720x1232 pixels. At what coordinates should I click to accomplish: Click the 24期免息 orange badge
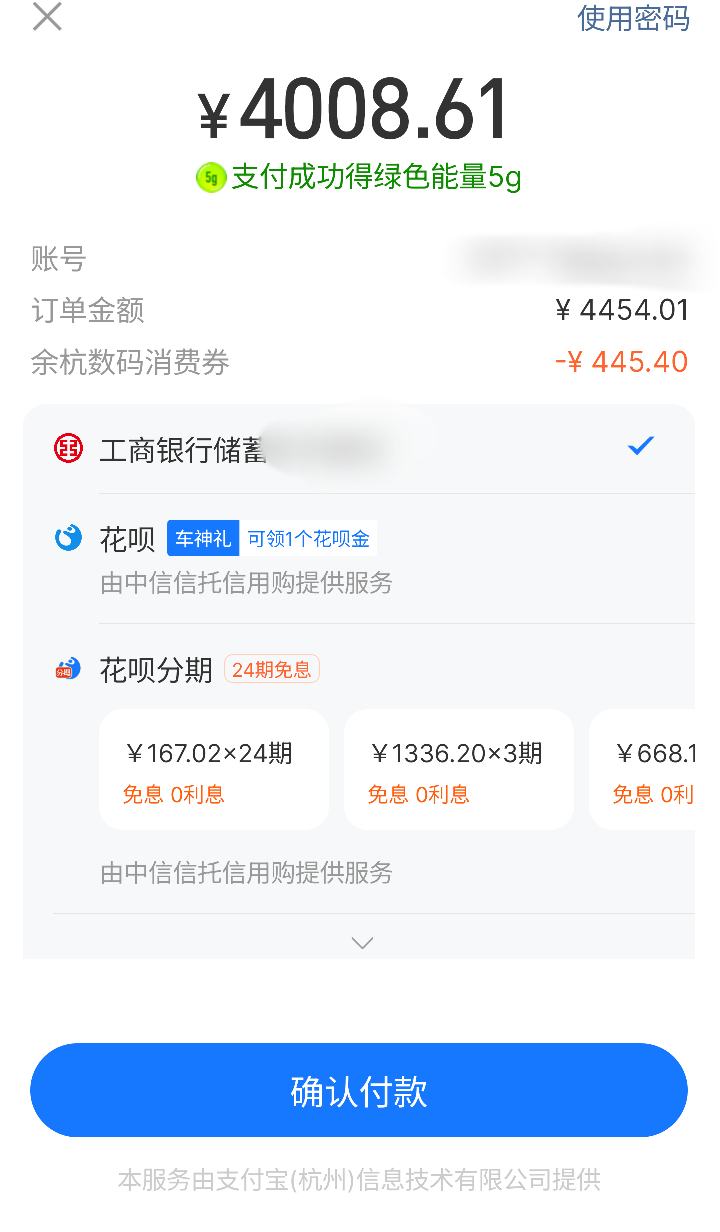pyautogui.click(x=270, y=669)
